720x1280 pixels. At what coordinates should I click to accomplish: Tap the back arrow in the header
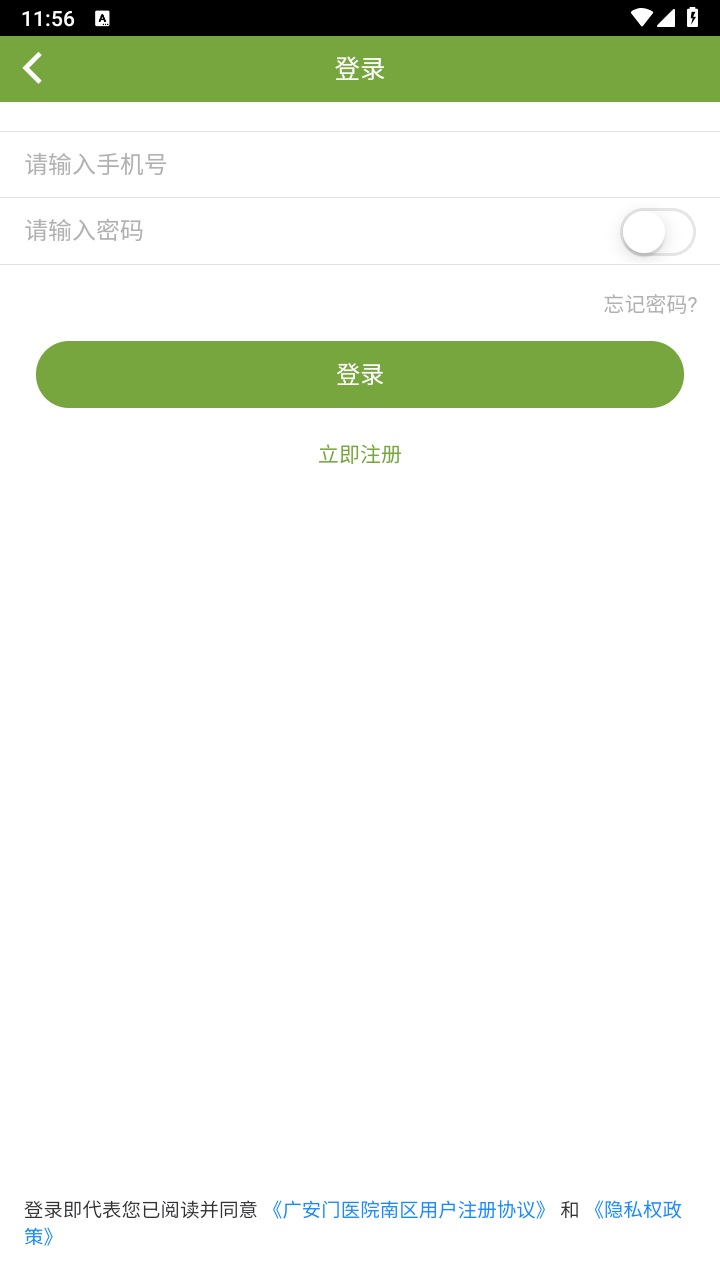click(x=31, y=68)
